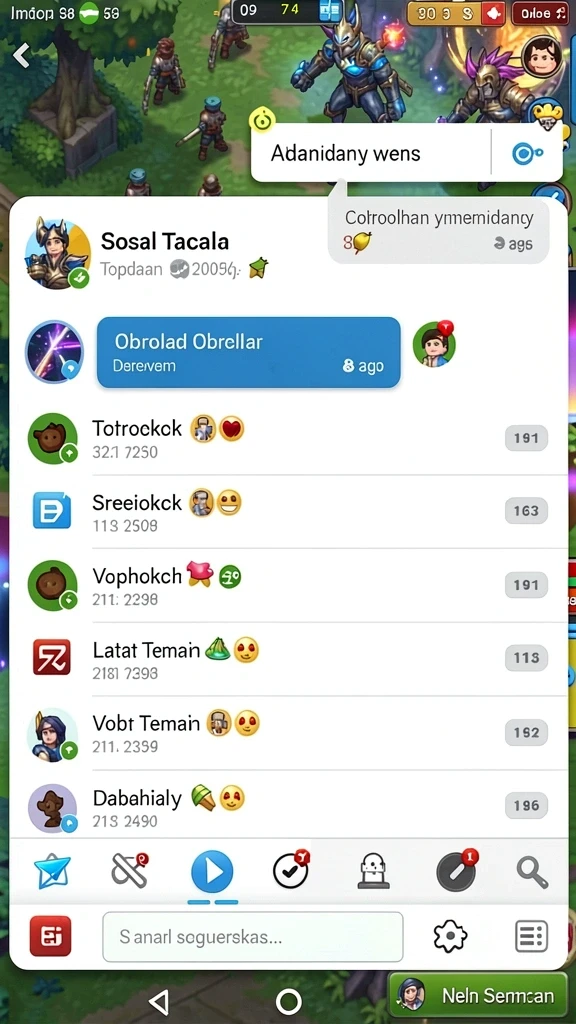Screen dimensions: 576x1024
Task: Open the search magnifier tab
Action: [x=532, y=872]
